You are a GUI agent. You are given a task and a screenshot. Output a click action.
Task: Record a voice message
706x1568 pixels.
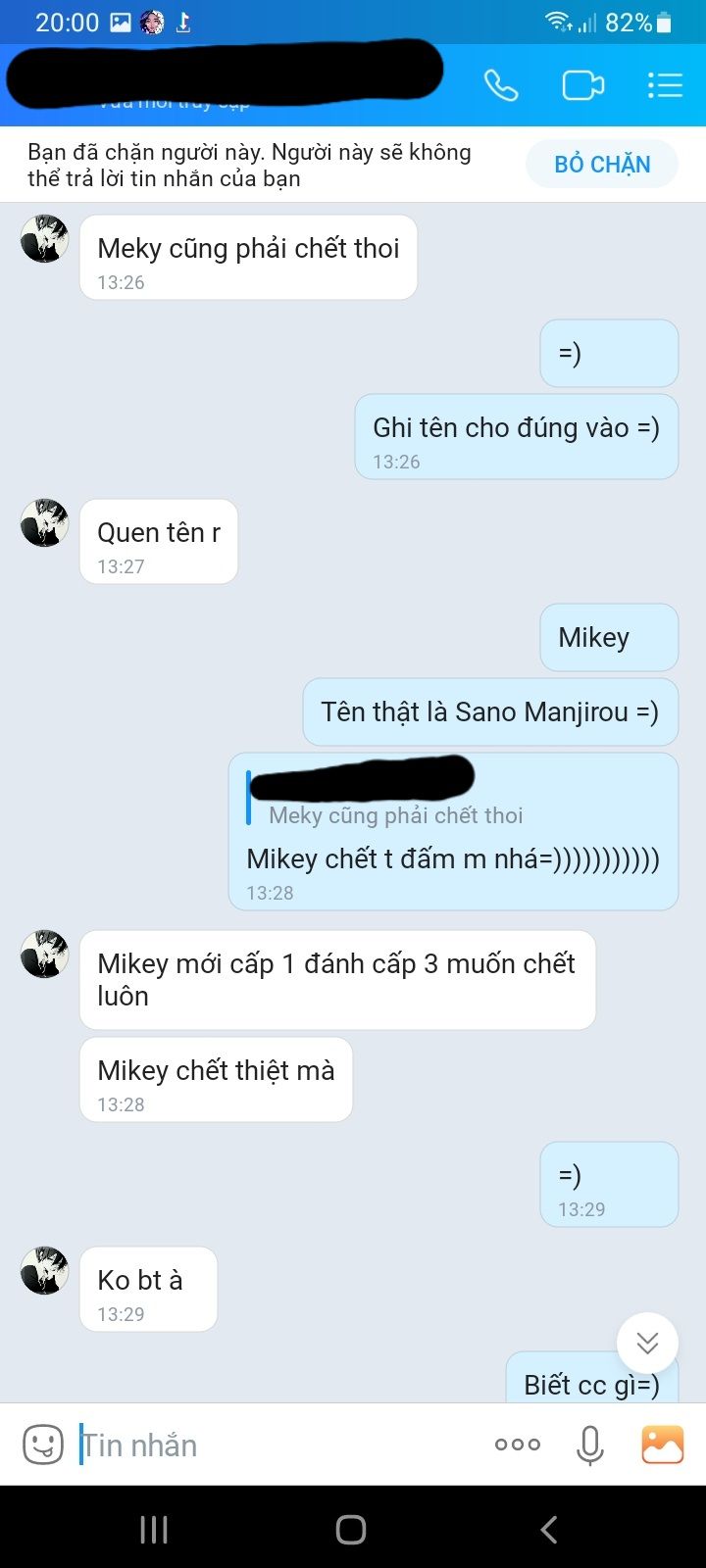tap(589, 1445)
